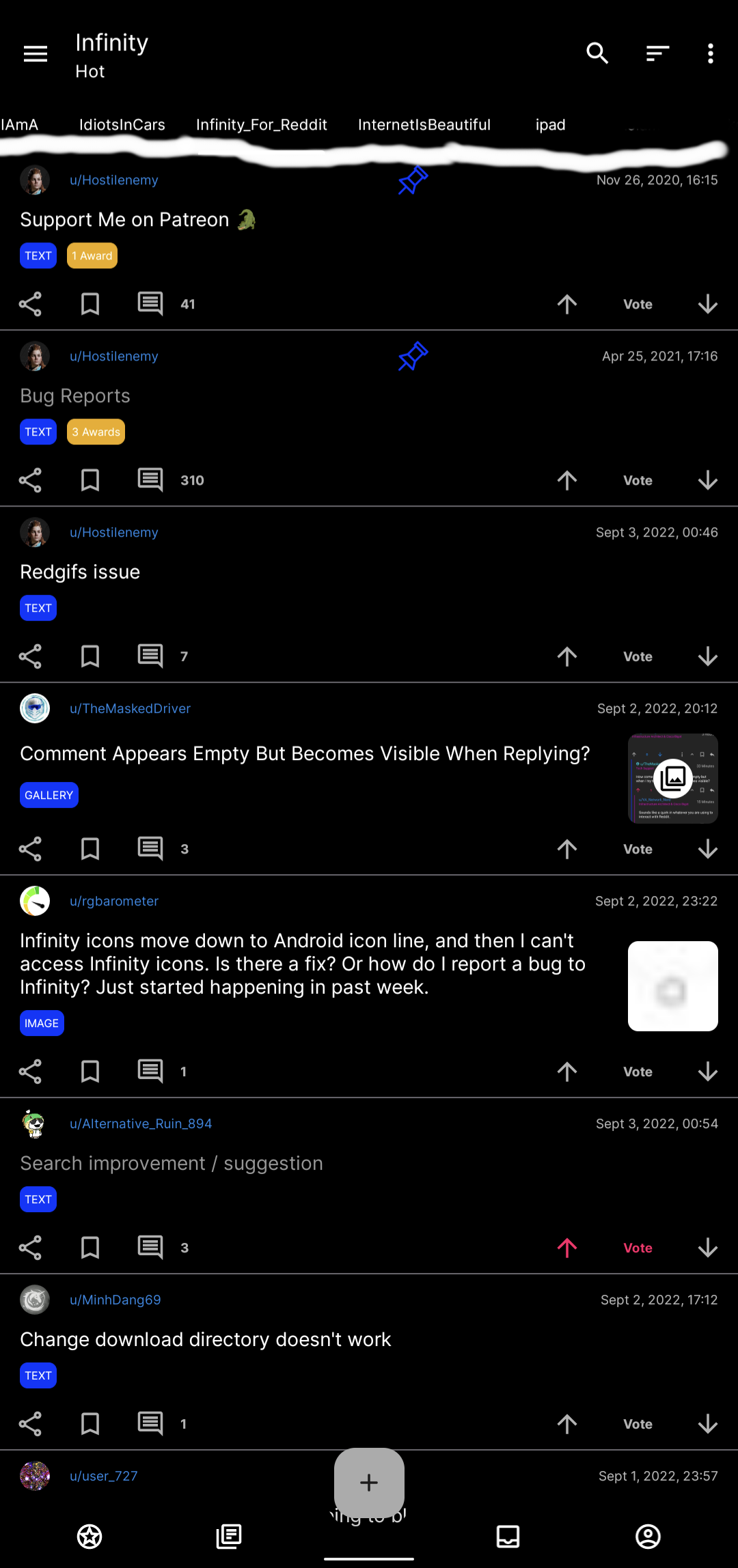The height and width of the screenshot is (1568, 738).
Task: Change the post sort order
Action: (x=657, y=53)
